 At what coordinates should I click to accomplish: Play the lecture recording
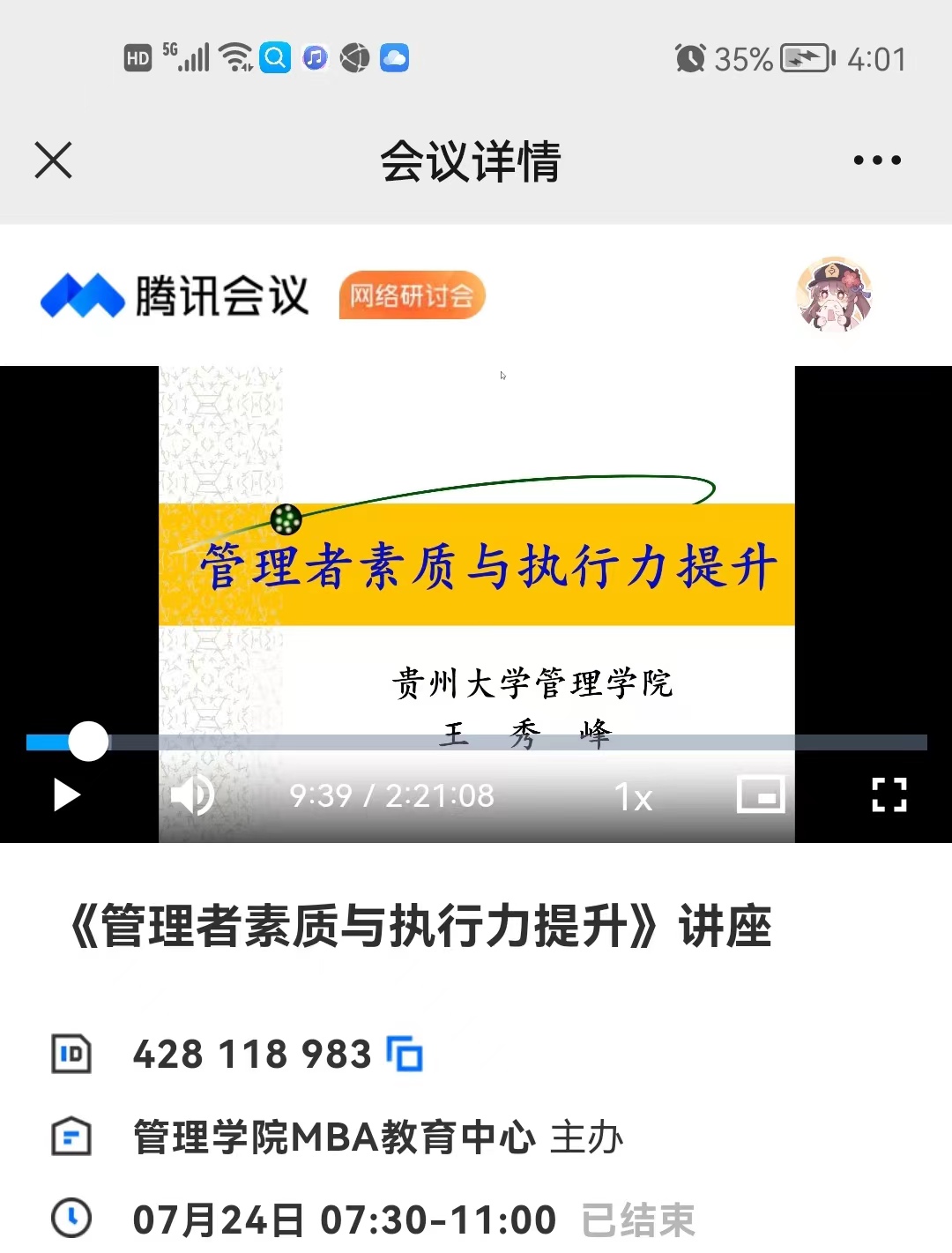point(66,794)
